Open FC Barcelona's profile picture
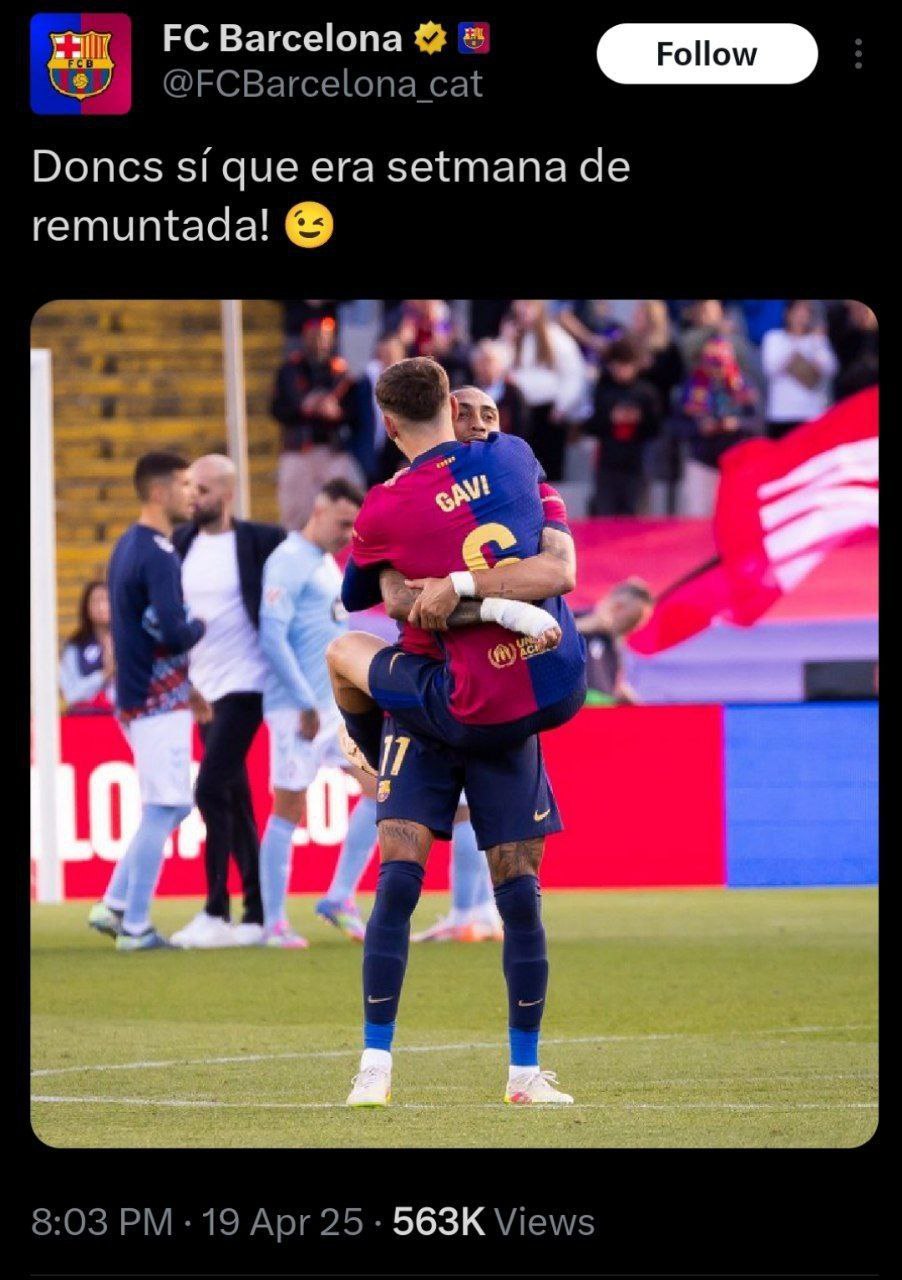This screenshot has width=902, height=1280. [80, 64]
